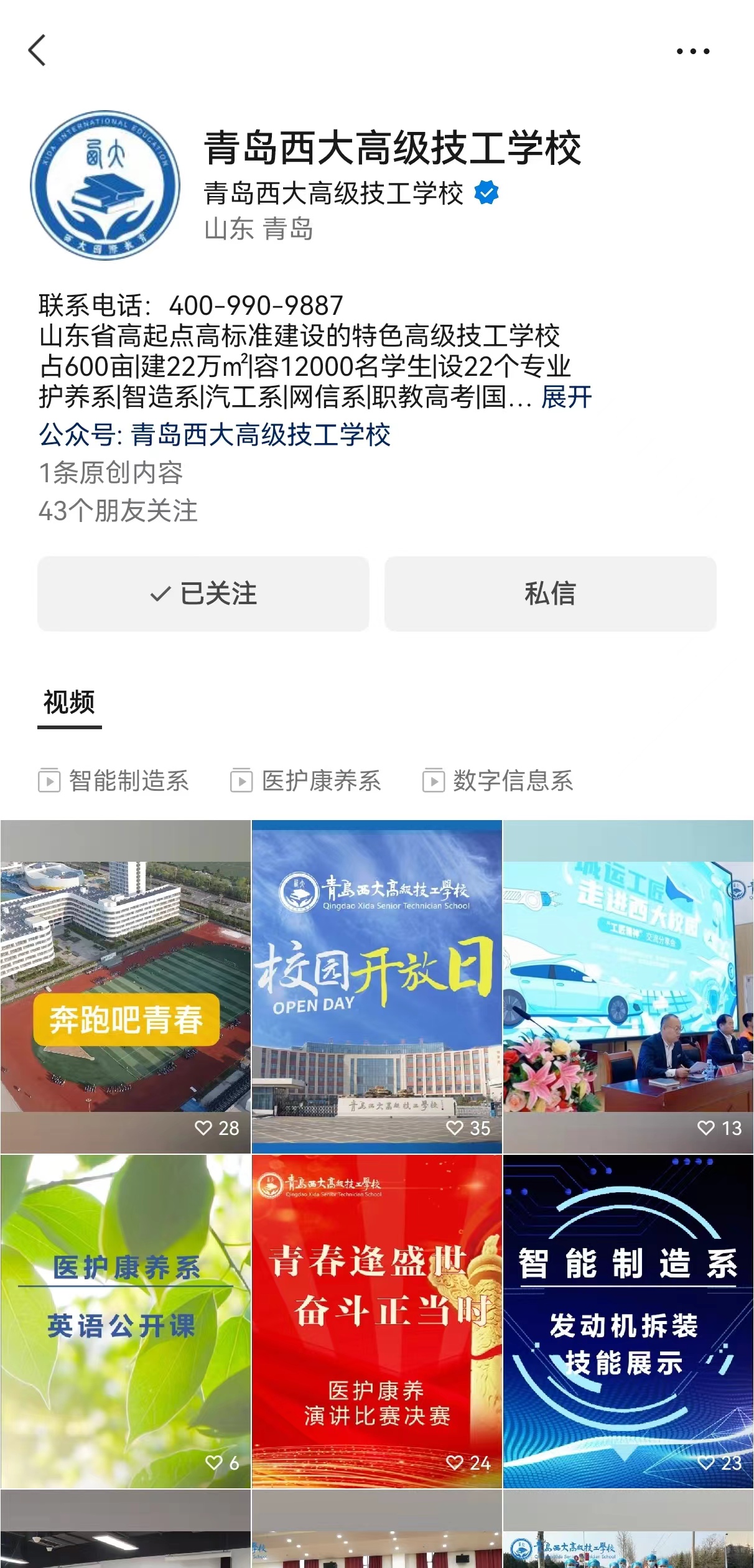754x1568 pixels.
Task: Open the 走进西大校园 meeting video
Action: (x=628, y=987)
